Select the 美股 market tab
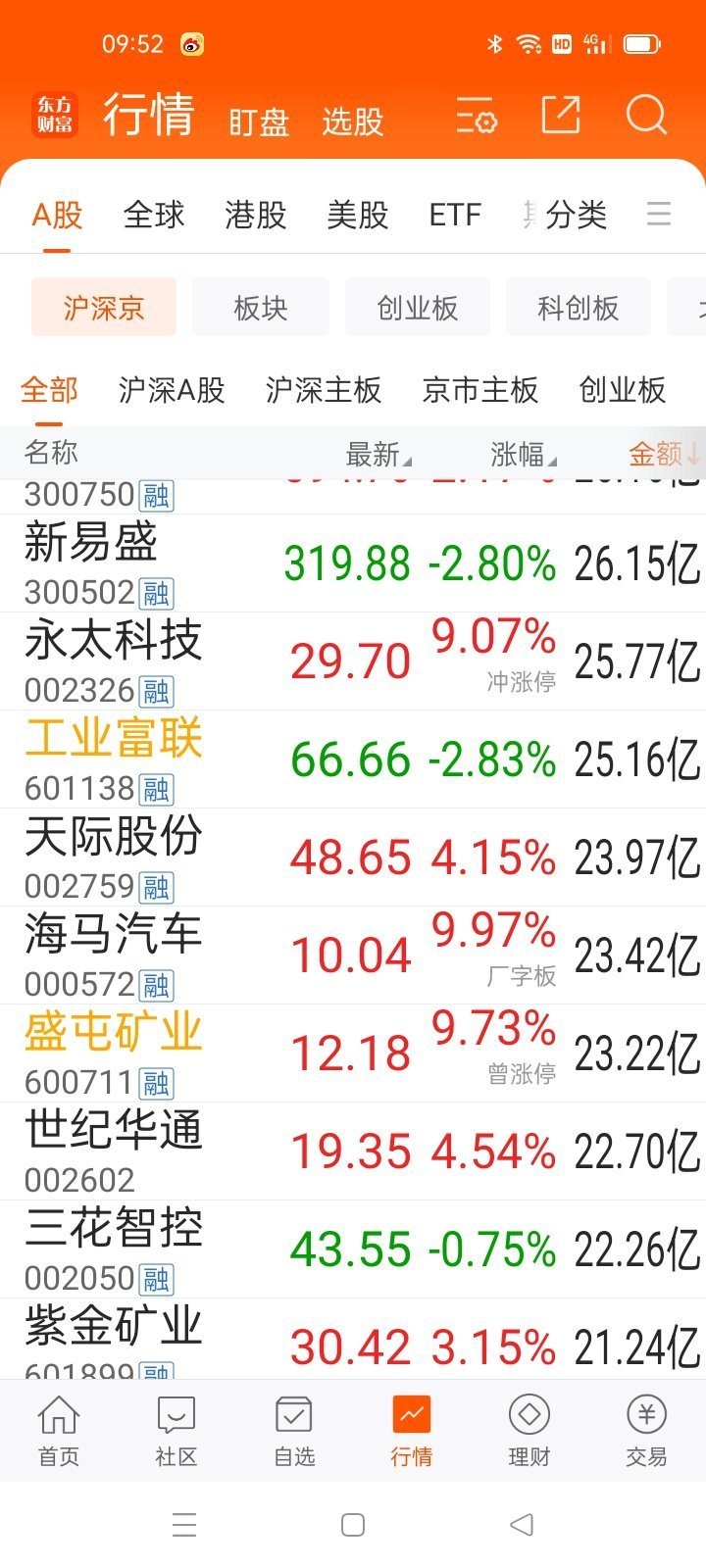Image resolution: width=706 pixels, height=1568 pixels. pyautogui.click(x=357, y=215)
